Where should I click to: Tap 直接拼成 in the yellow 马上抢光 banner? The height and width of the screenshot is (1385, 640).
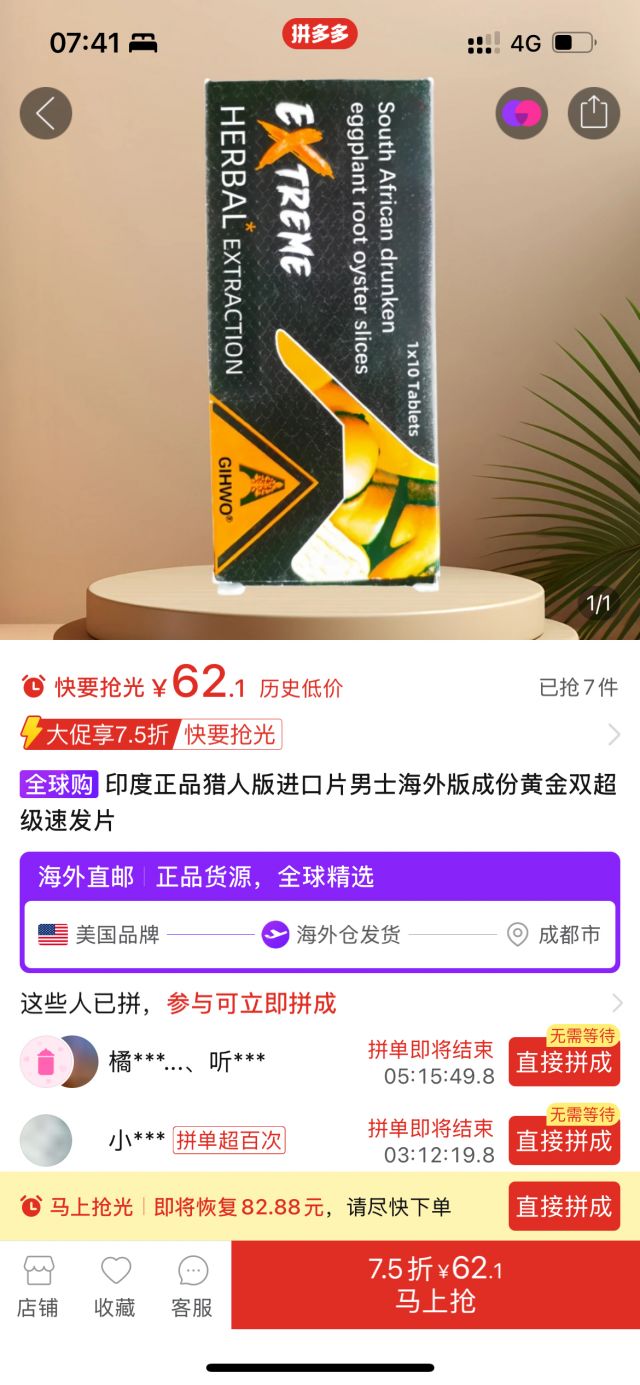[564, 1206]
